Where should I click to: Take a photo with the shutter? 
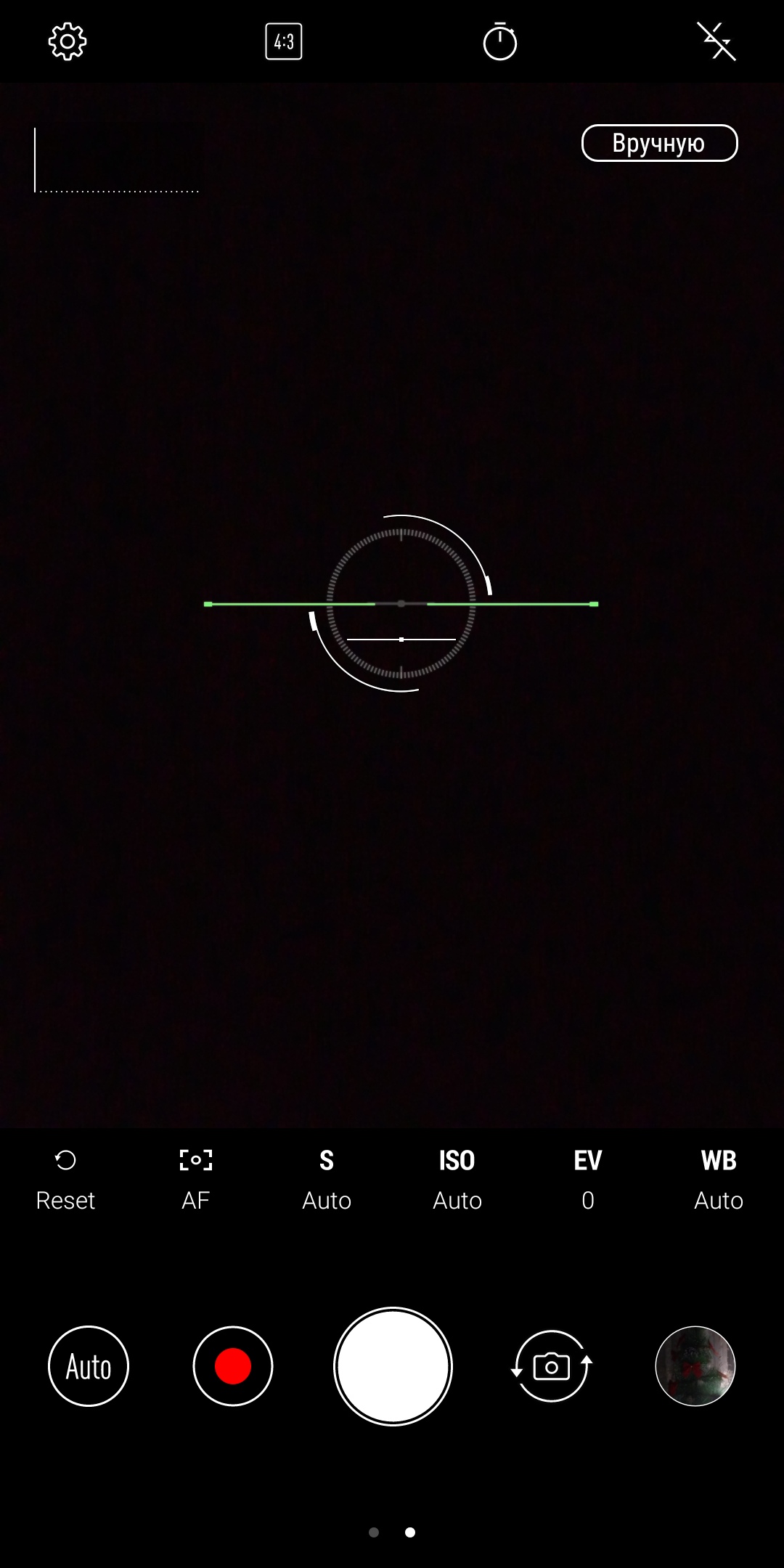393,1366
